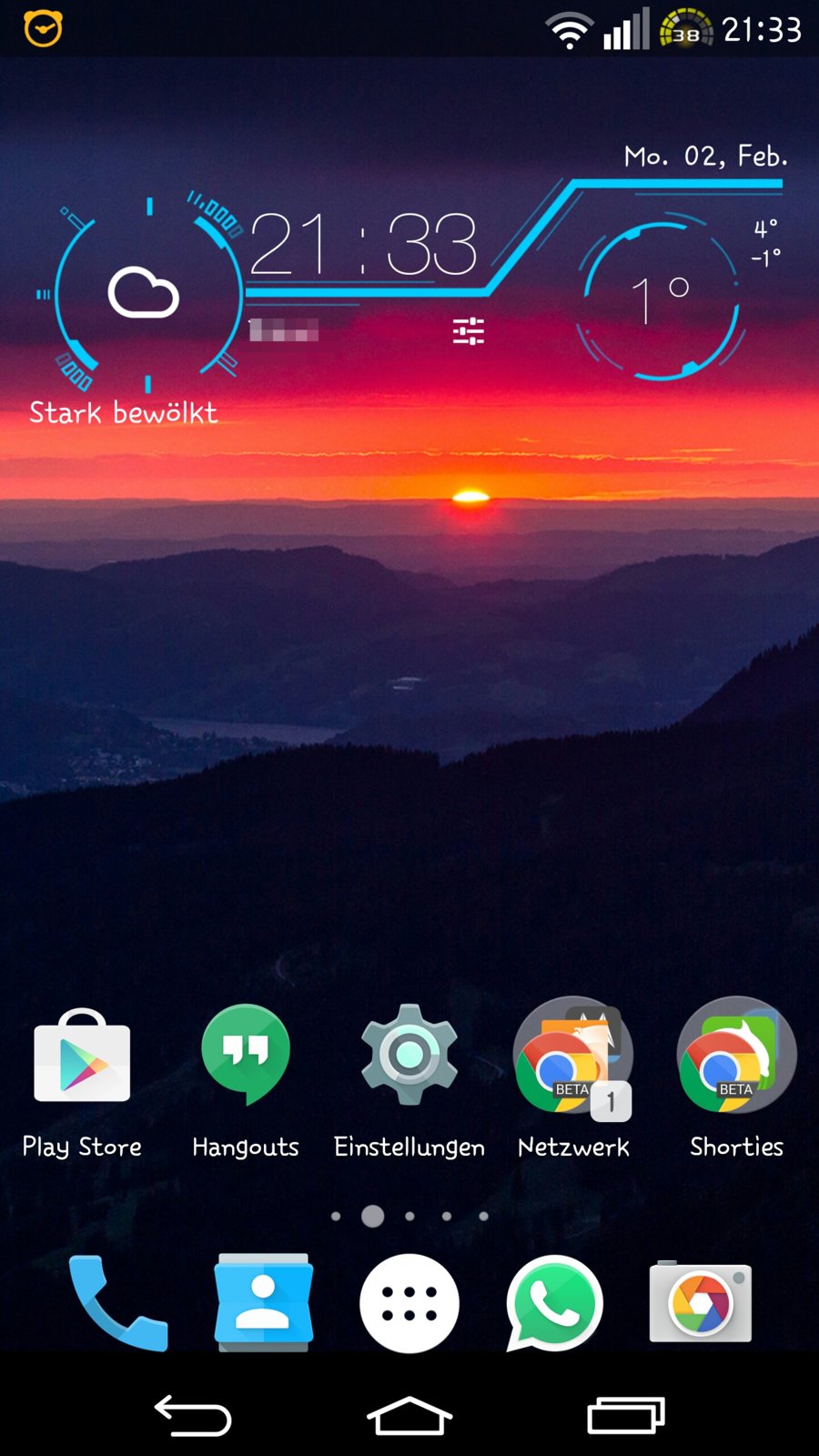The height and width of the screenshot is (1456, 819).
Task: Open the camera app in the dock
Action: [701, 1301]
